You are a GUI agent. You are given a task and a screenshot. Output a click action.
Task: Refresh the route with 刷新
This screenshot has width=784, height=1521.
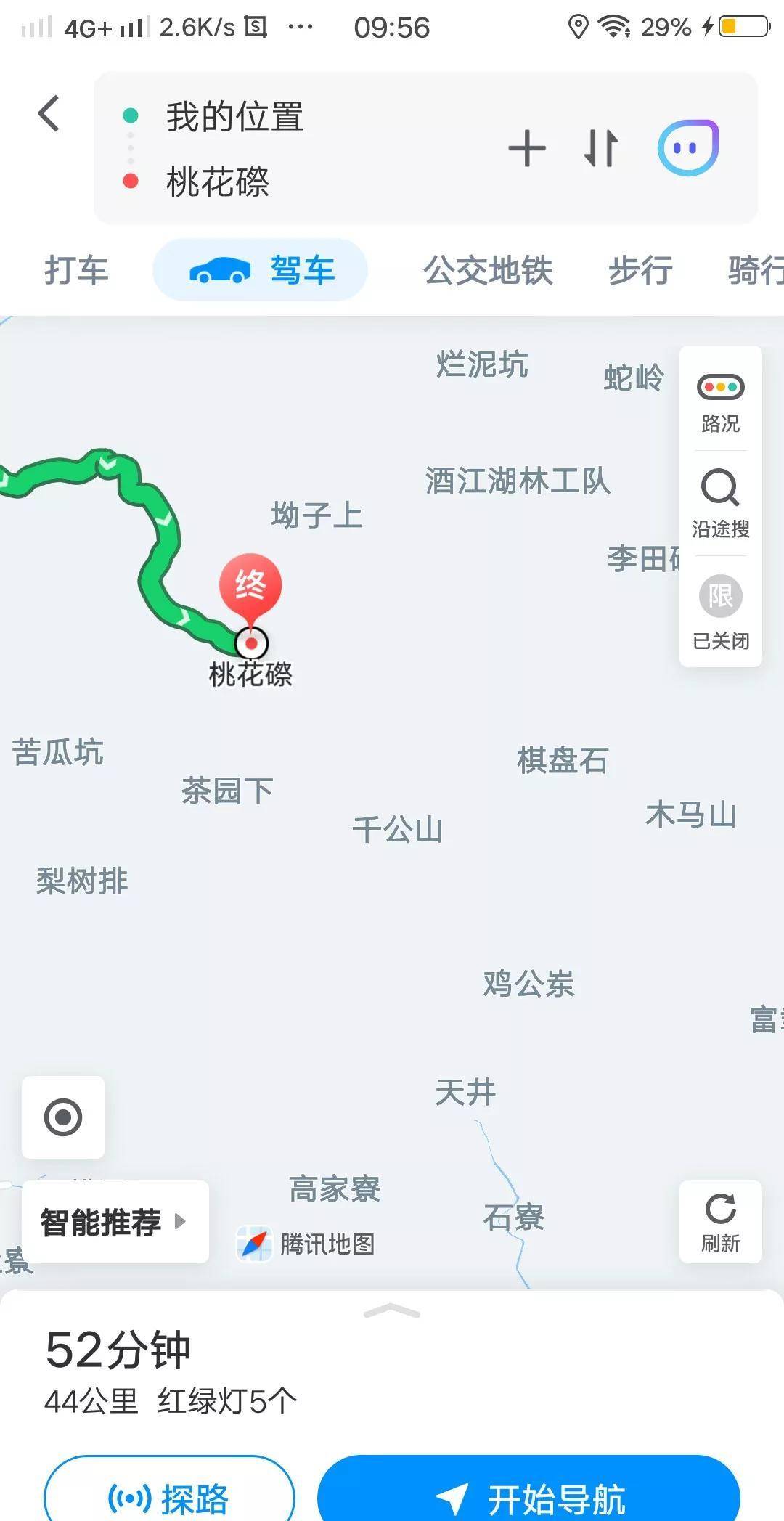(720, 1222)
